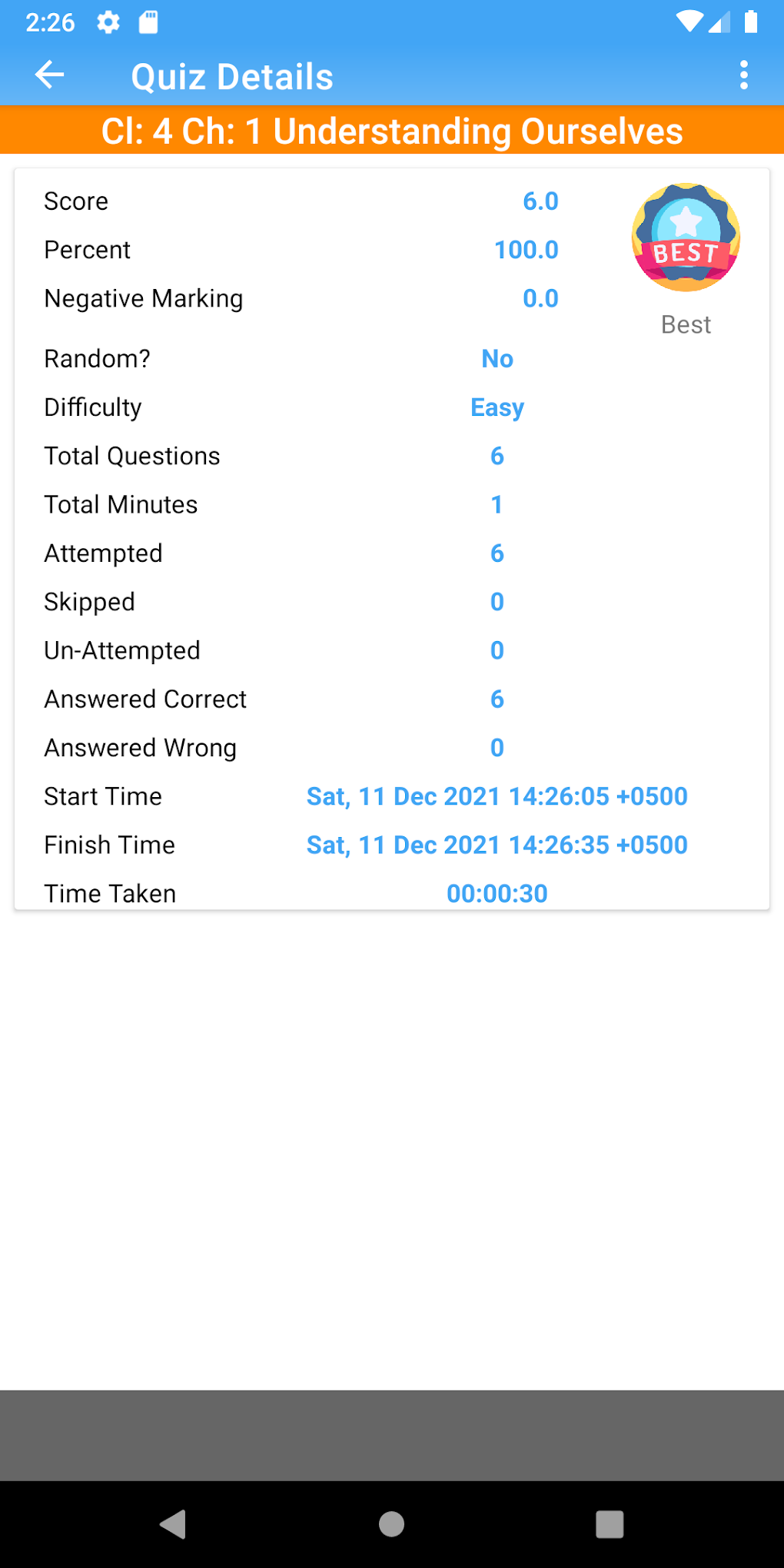The image size is (784, 1568).
Task: Open the overflow menu
Action: (743, 75)
